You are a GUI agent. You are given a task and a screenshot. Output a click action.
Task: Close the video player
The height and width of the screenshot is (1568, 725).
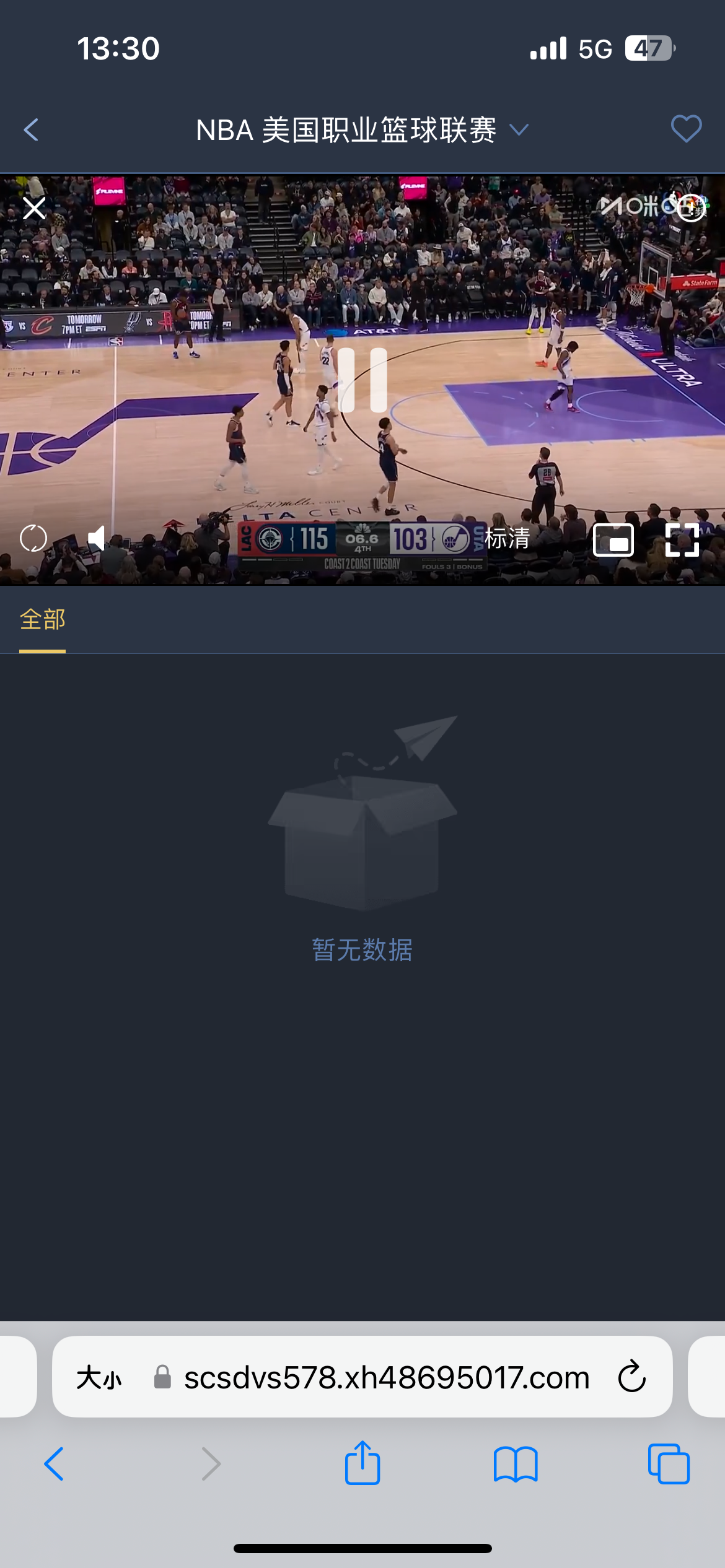[x=34, y=208]
